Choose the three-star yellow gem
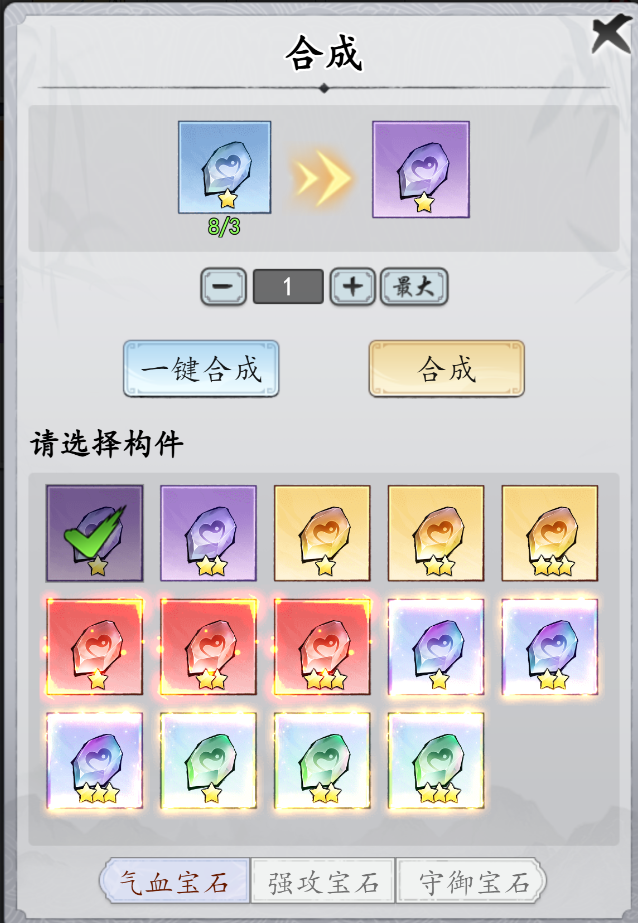The height and width of the screenshot is (923, 638). [x=550, y=533]
